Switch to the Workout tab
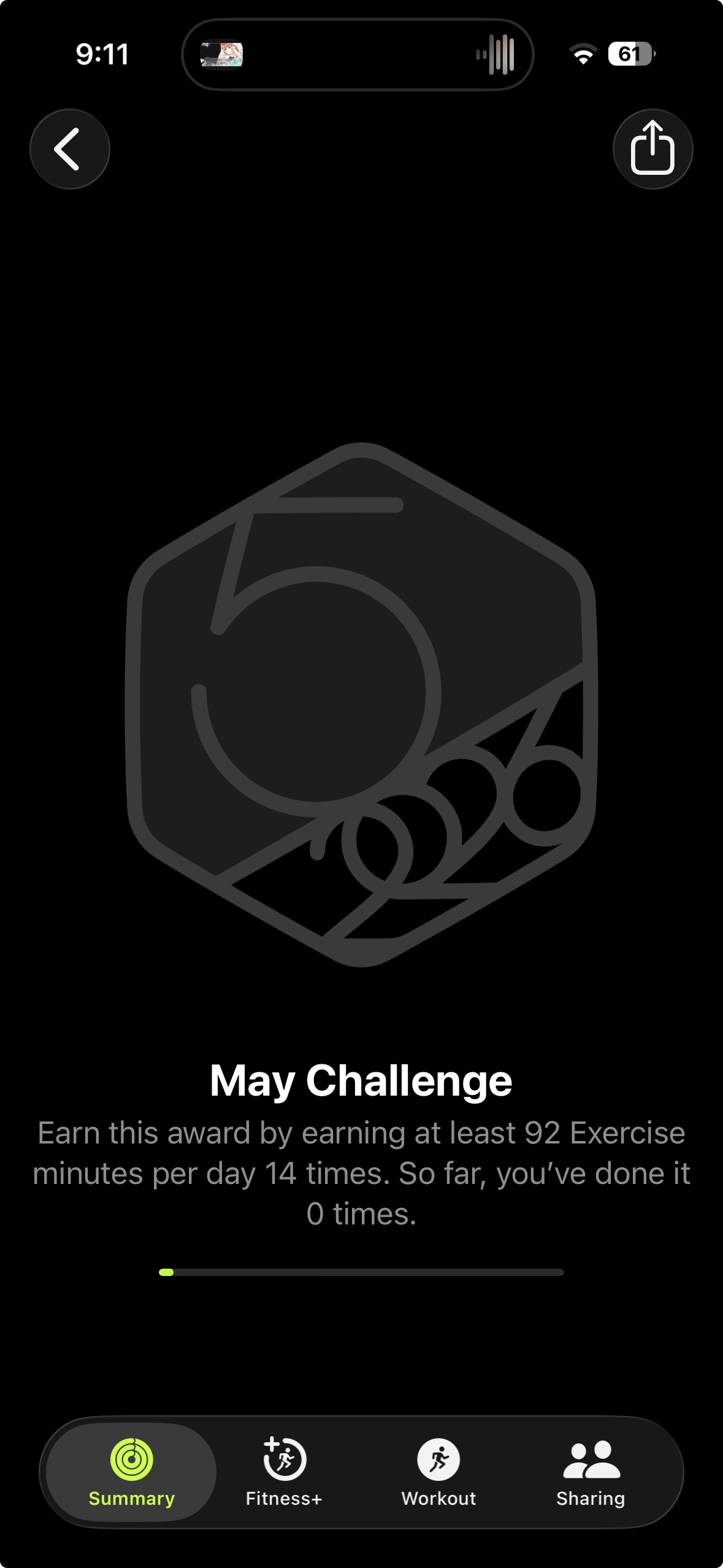The width and height of the screenshot is (723, 1568). pos(438,1472)
